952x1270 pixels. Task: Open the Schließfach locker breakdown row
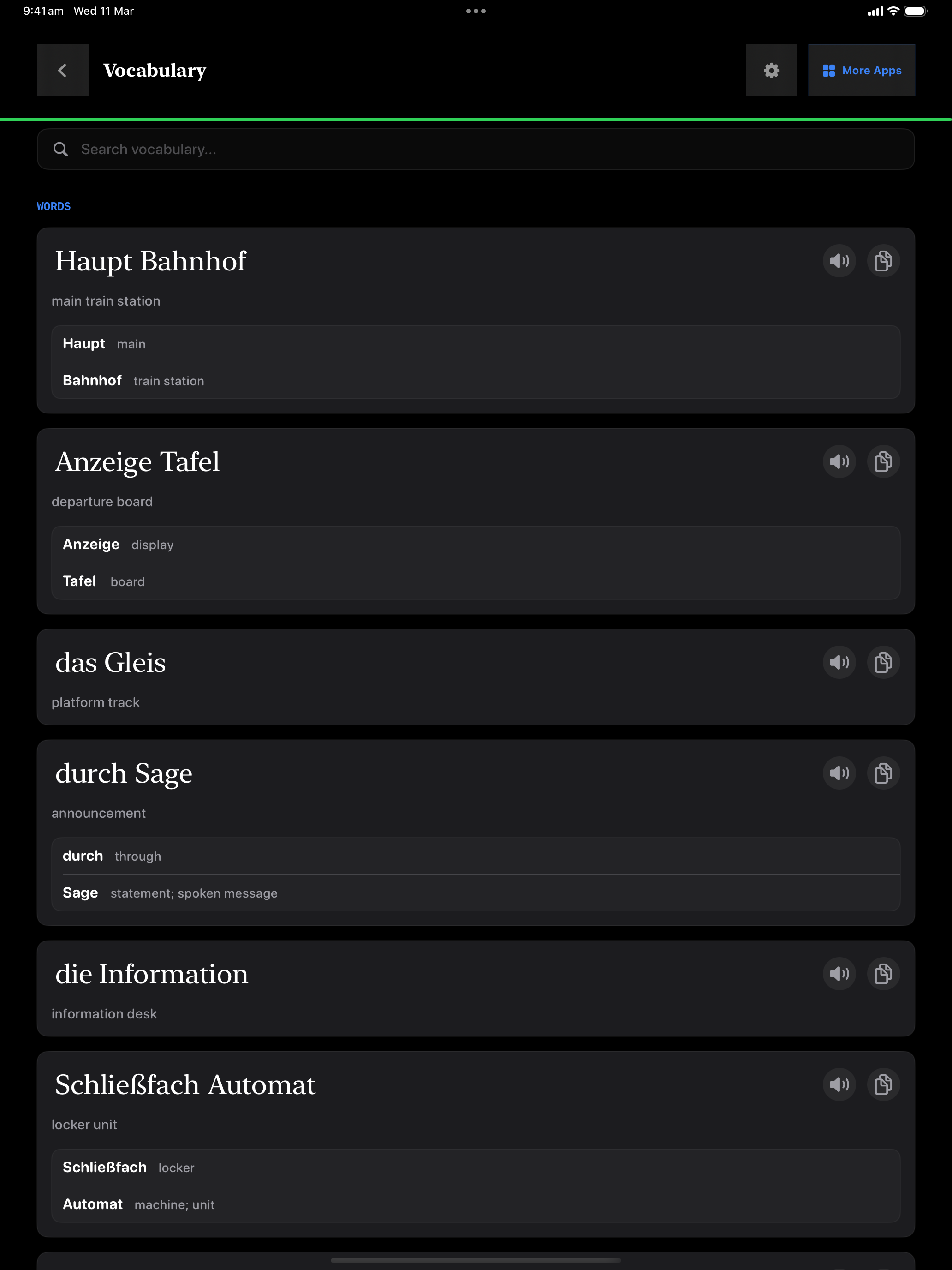point(475,1167)
